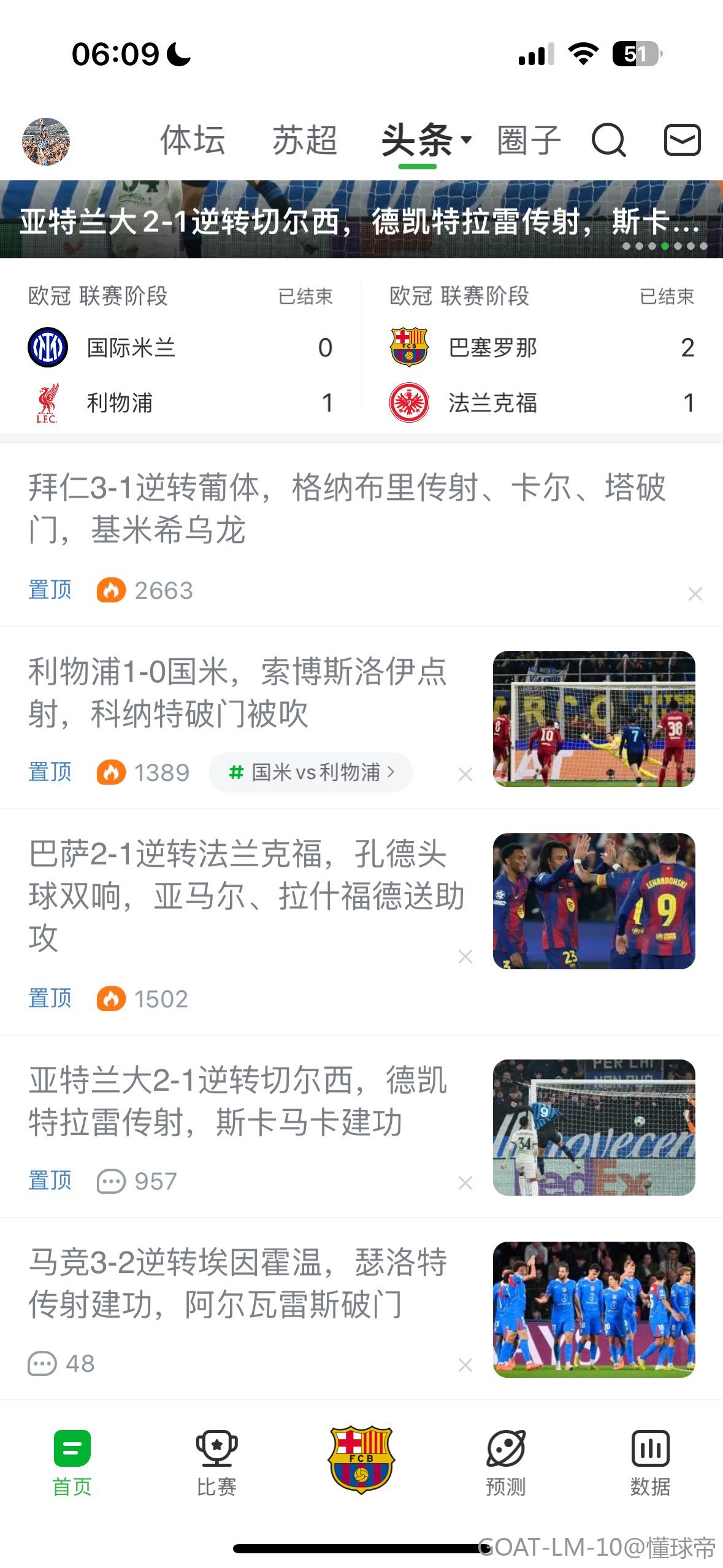The height and width of the screenshot is (1568, 723).
Task: Switch to the 苏超 tab
Action: click(x=304, y=140)
